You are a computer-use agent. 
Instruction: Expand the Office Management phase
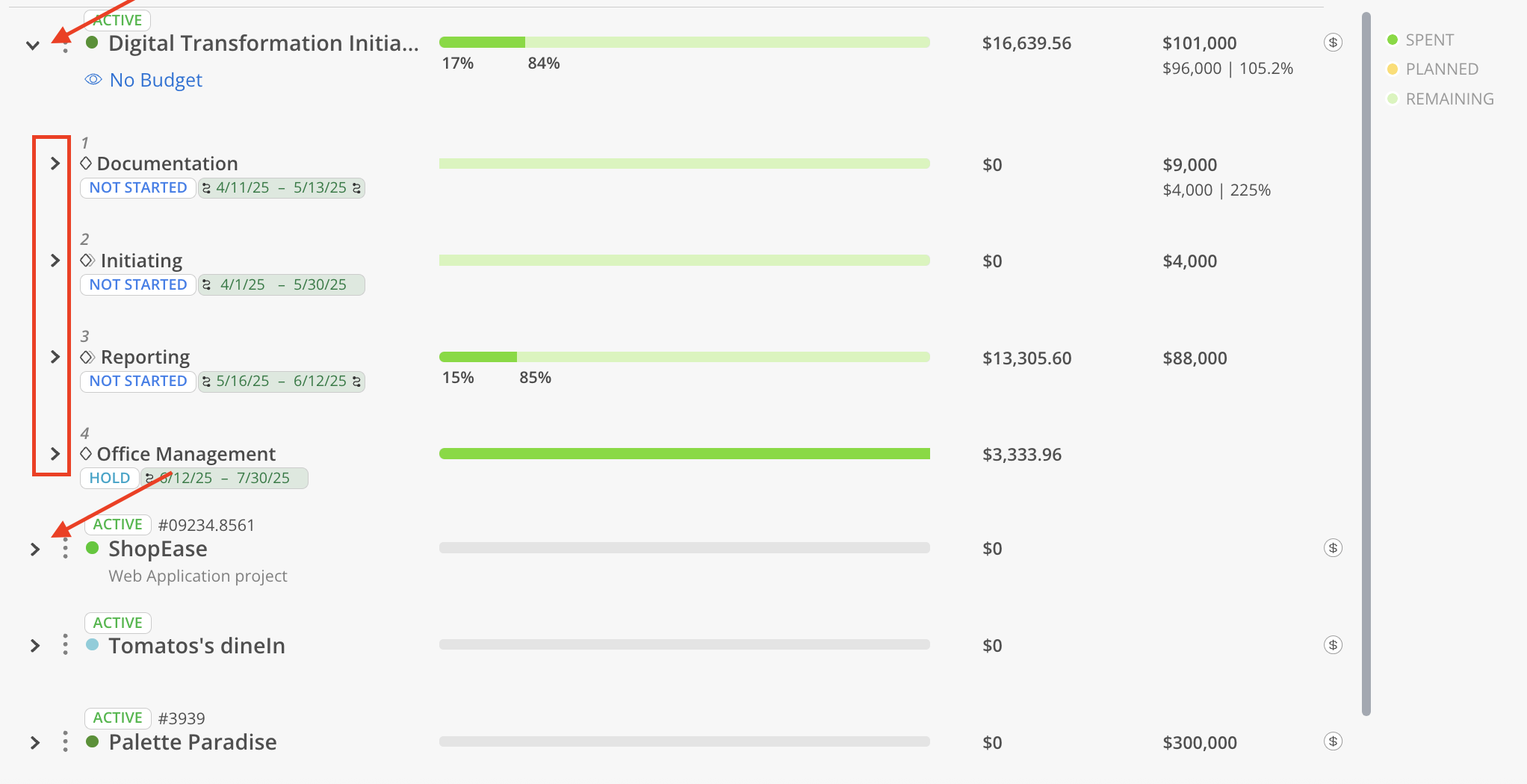click(x=55, y=454)
